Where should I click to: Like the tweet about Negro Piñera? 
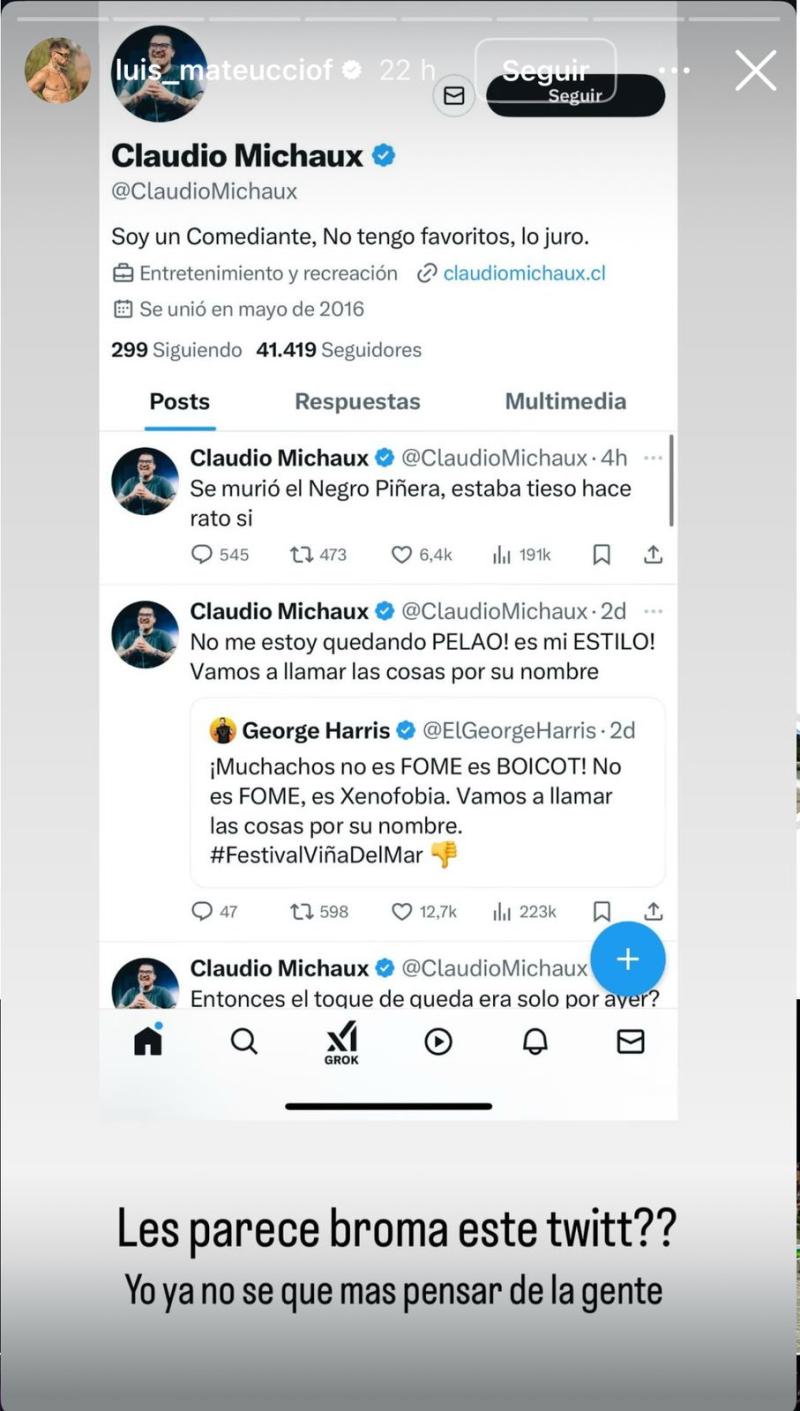(x=403, y=555)
